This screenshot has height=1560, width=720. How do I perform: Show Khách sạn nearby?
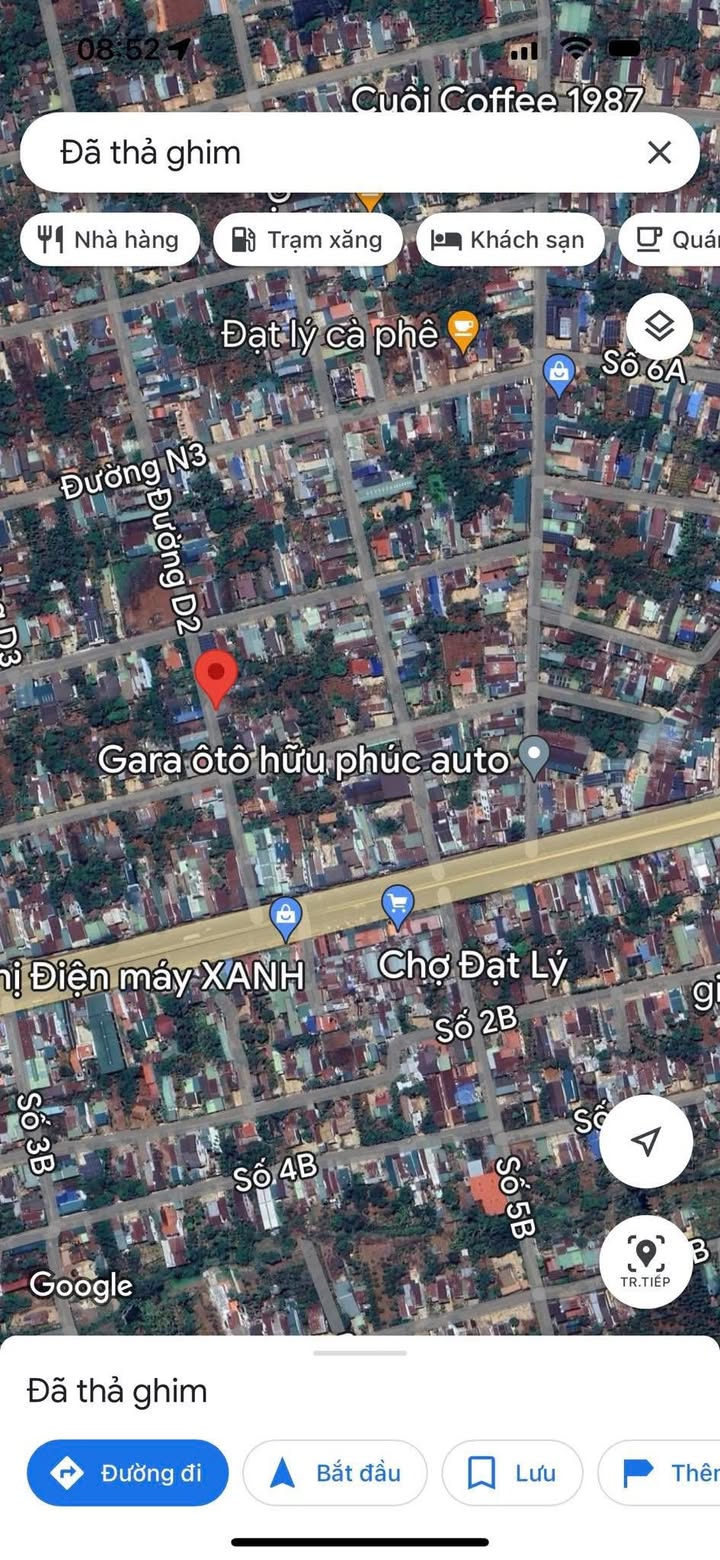pos(510,240)
